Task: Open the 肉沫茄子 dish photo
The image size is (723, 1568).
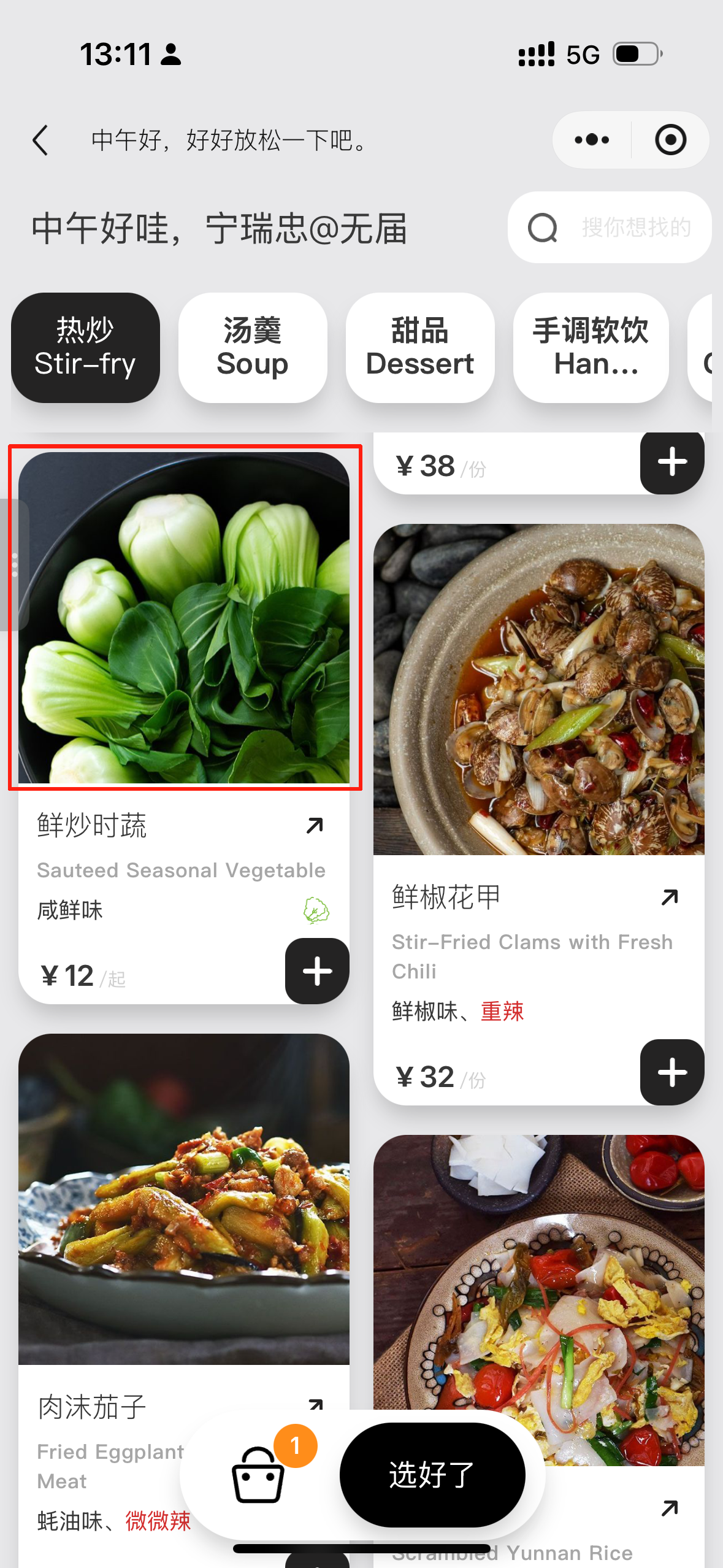Action: (x=184, y=1199)
